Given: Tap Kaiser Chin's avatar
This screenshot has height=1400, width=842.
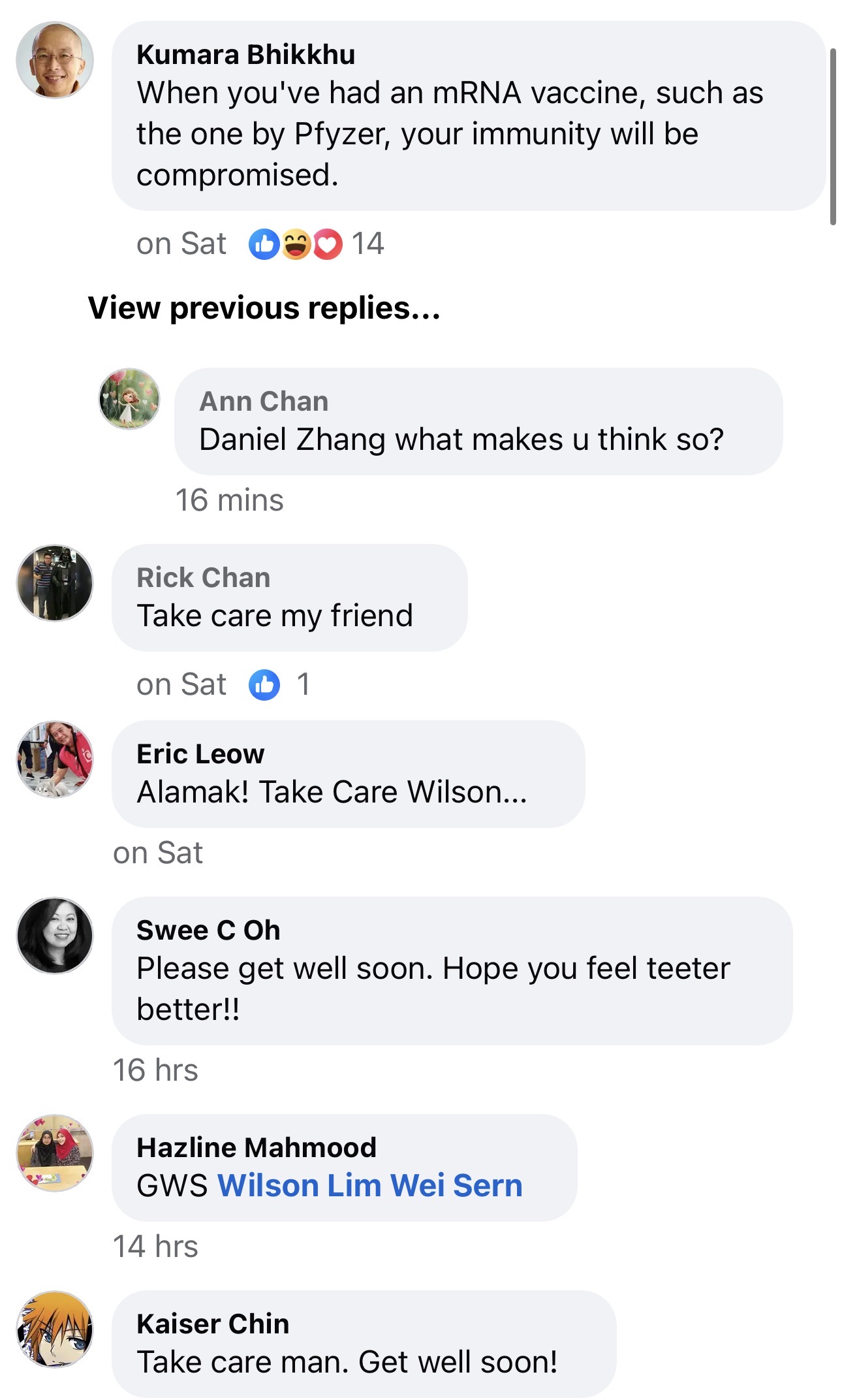Looking at the screenshot, I should click(x=55, y=1329).
